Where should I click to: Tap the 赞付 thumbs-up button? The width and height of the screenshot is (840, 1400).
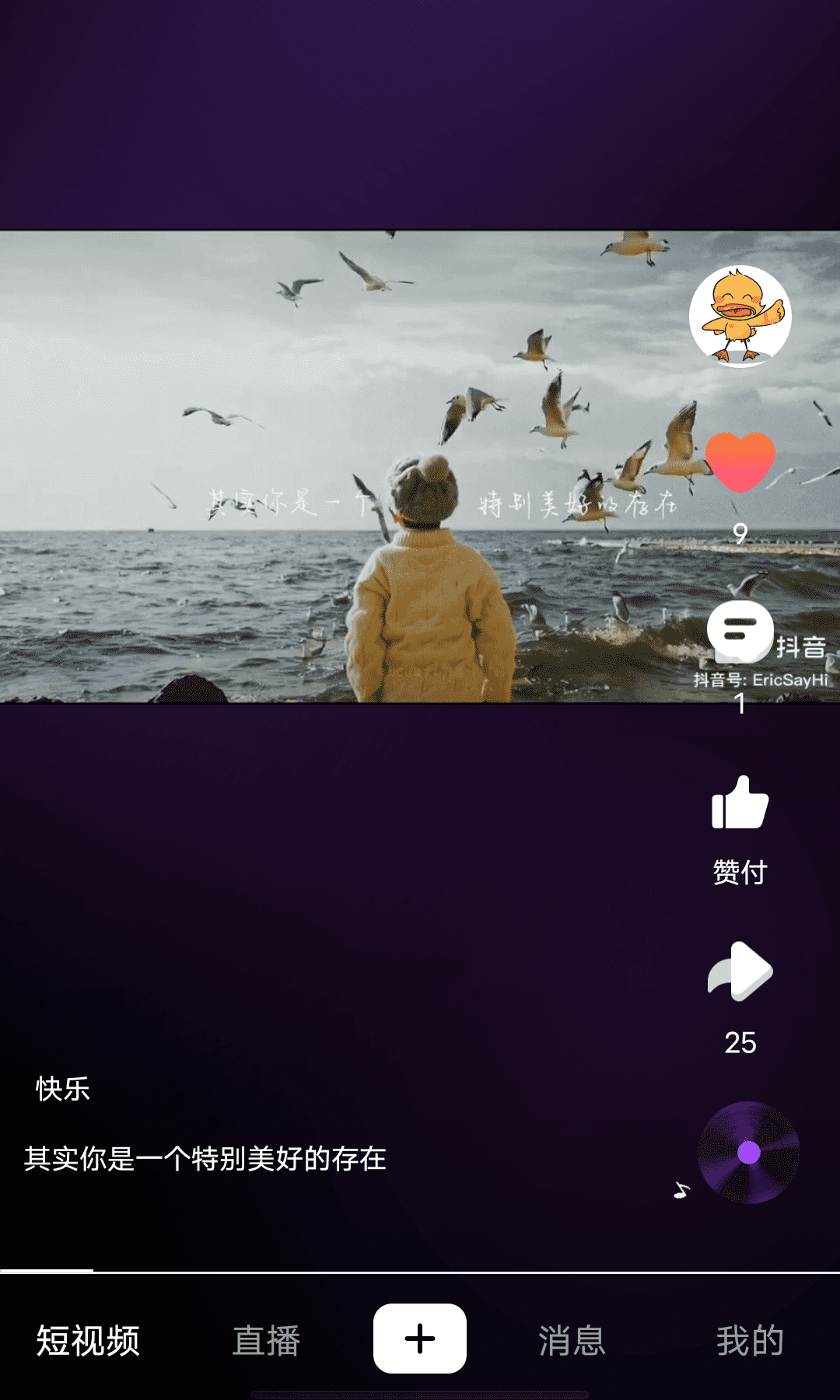[740, 804]
